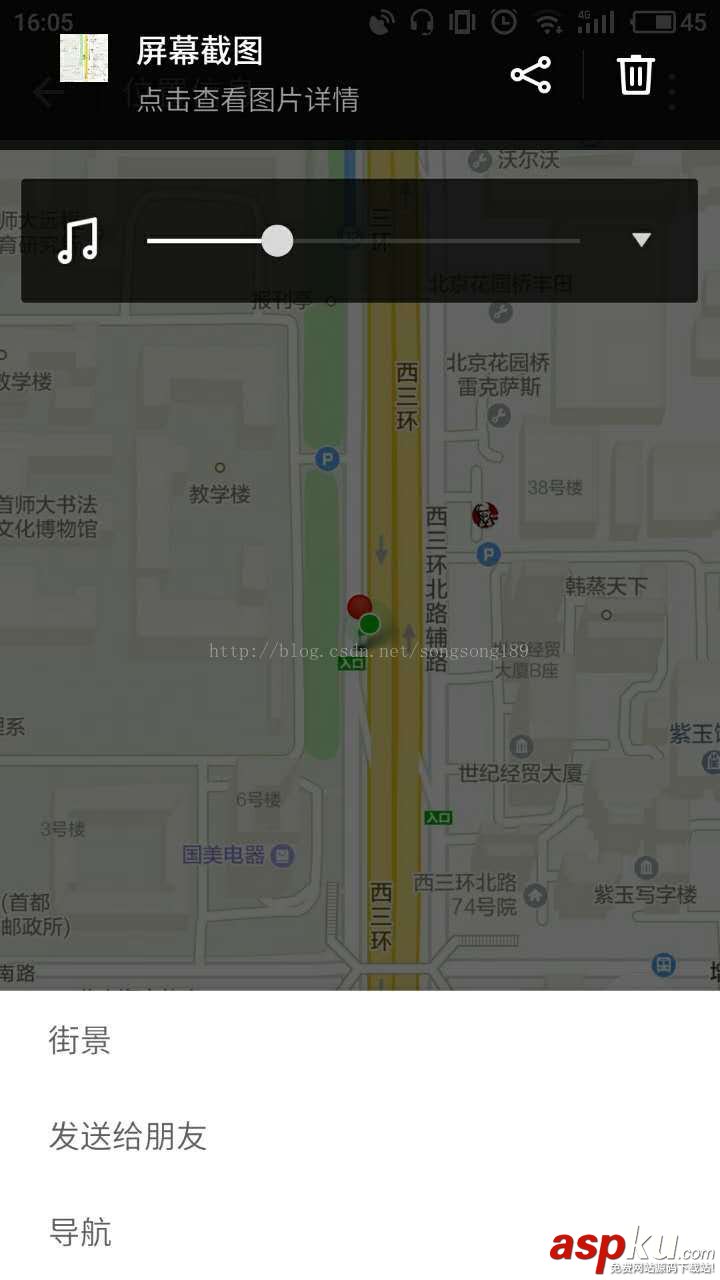Screen dimensions: 720x1280
Task: Tap the volume slider handle
Action: (x=277, y=240)
